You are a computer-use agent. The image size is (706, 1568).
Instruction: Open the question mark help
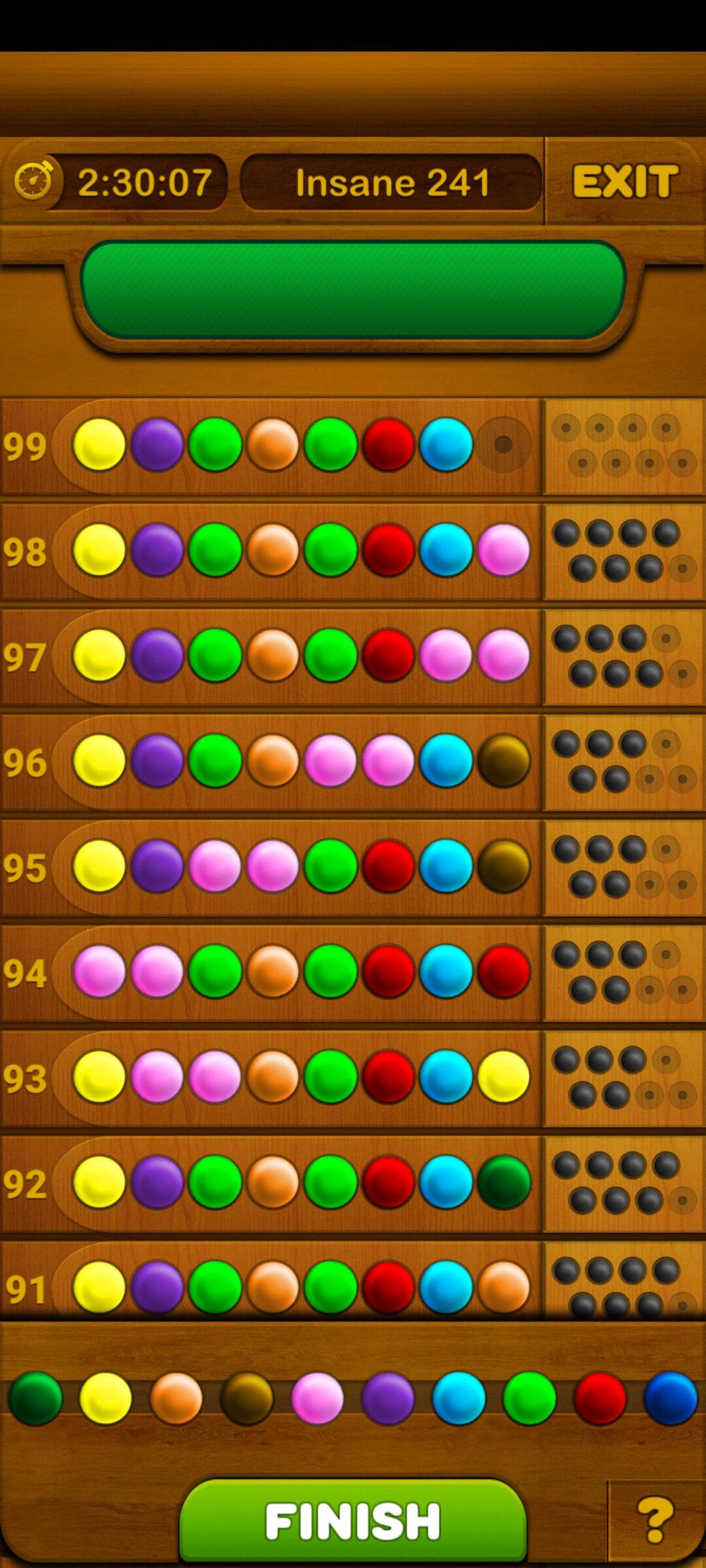click(x=656, y=1520)
